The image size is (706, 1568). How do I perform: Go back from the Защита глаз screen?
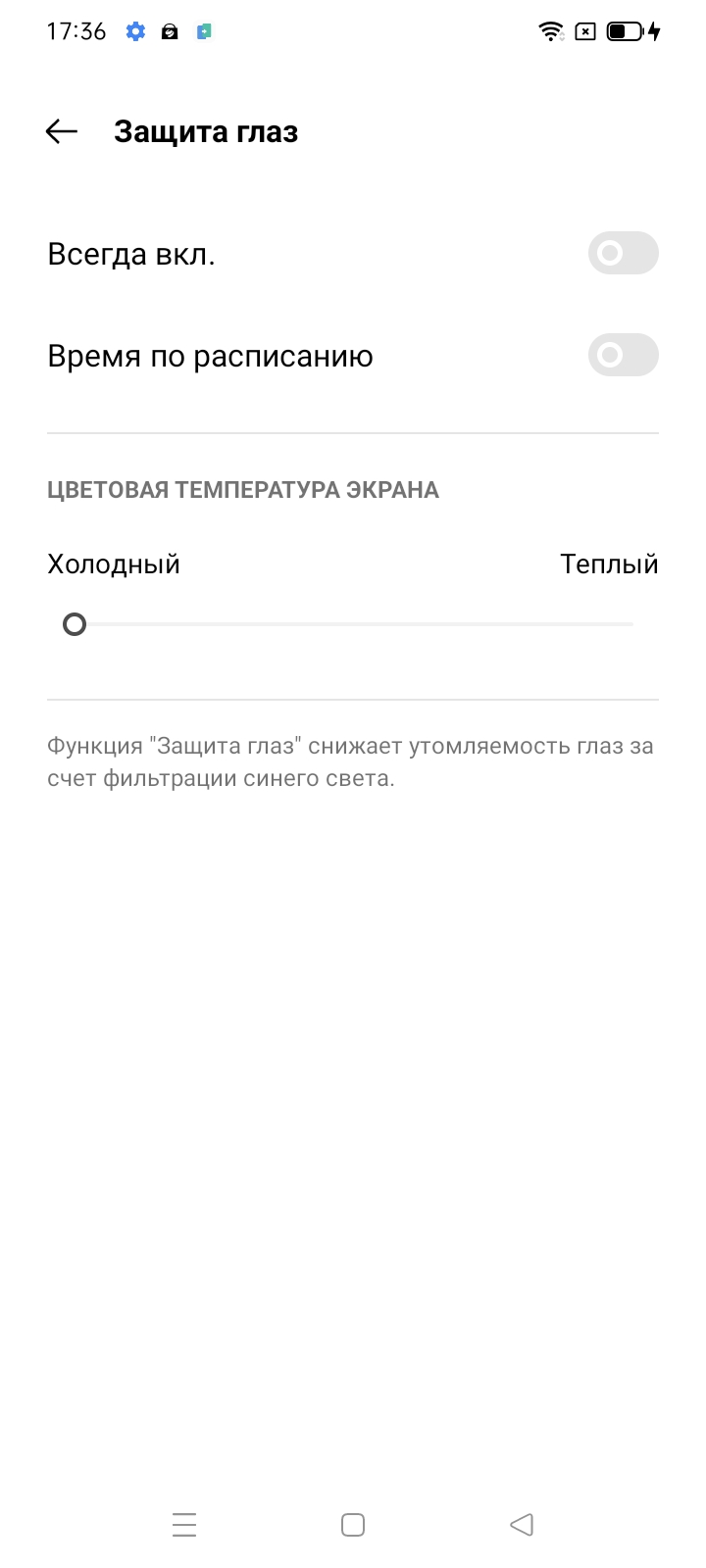[x=62, y=132]
